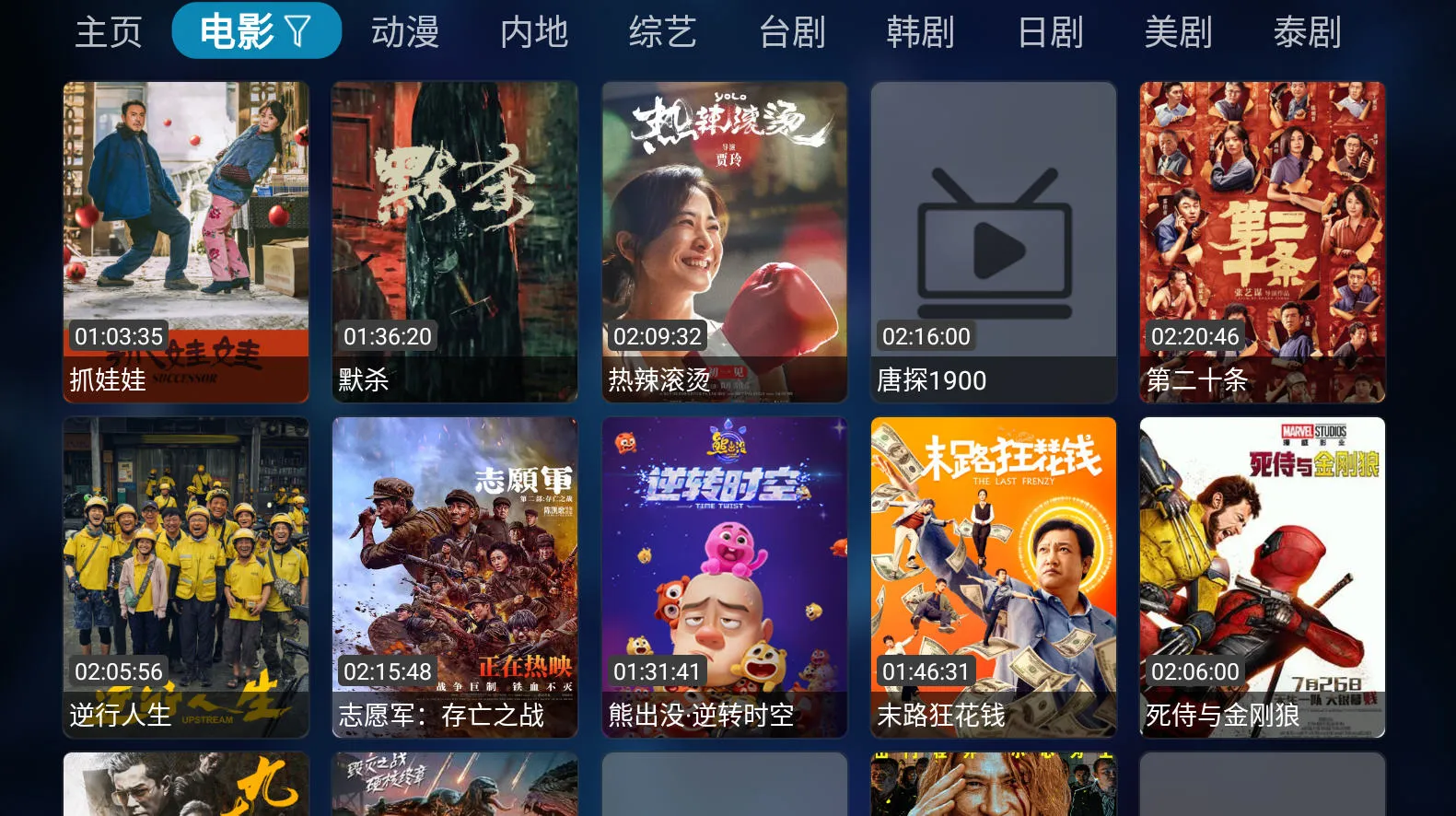Image resolution: width=1456 pixels, height=816 pixels.
Task: Switch to the 动漫 tab
Action: pyautogui.click(x=405, y=32)
